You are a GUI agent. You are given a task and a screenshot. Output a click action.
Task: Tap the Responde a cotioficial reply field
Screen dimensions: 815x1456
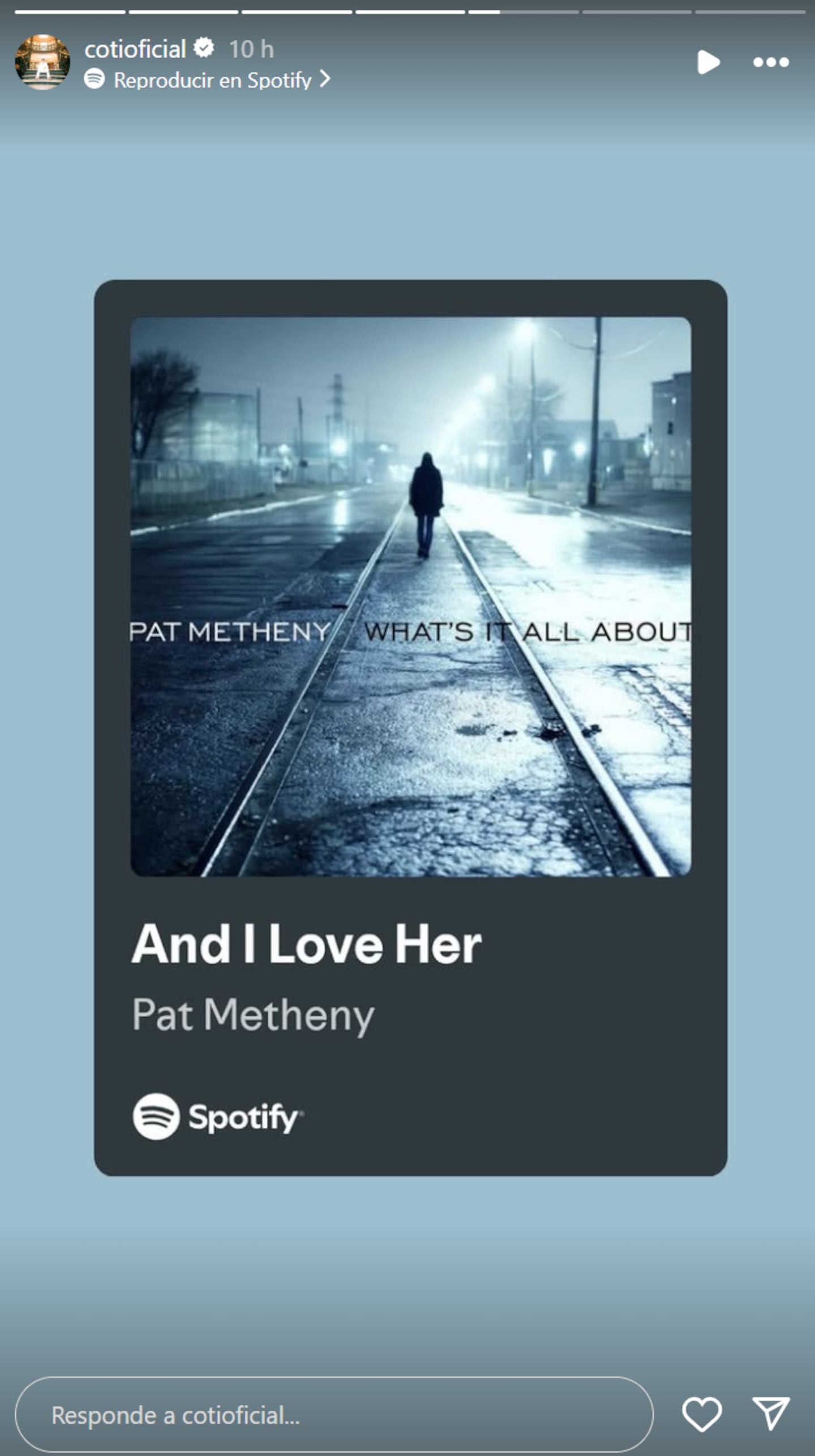pyautogui.click(x=334, y=1415)
